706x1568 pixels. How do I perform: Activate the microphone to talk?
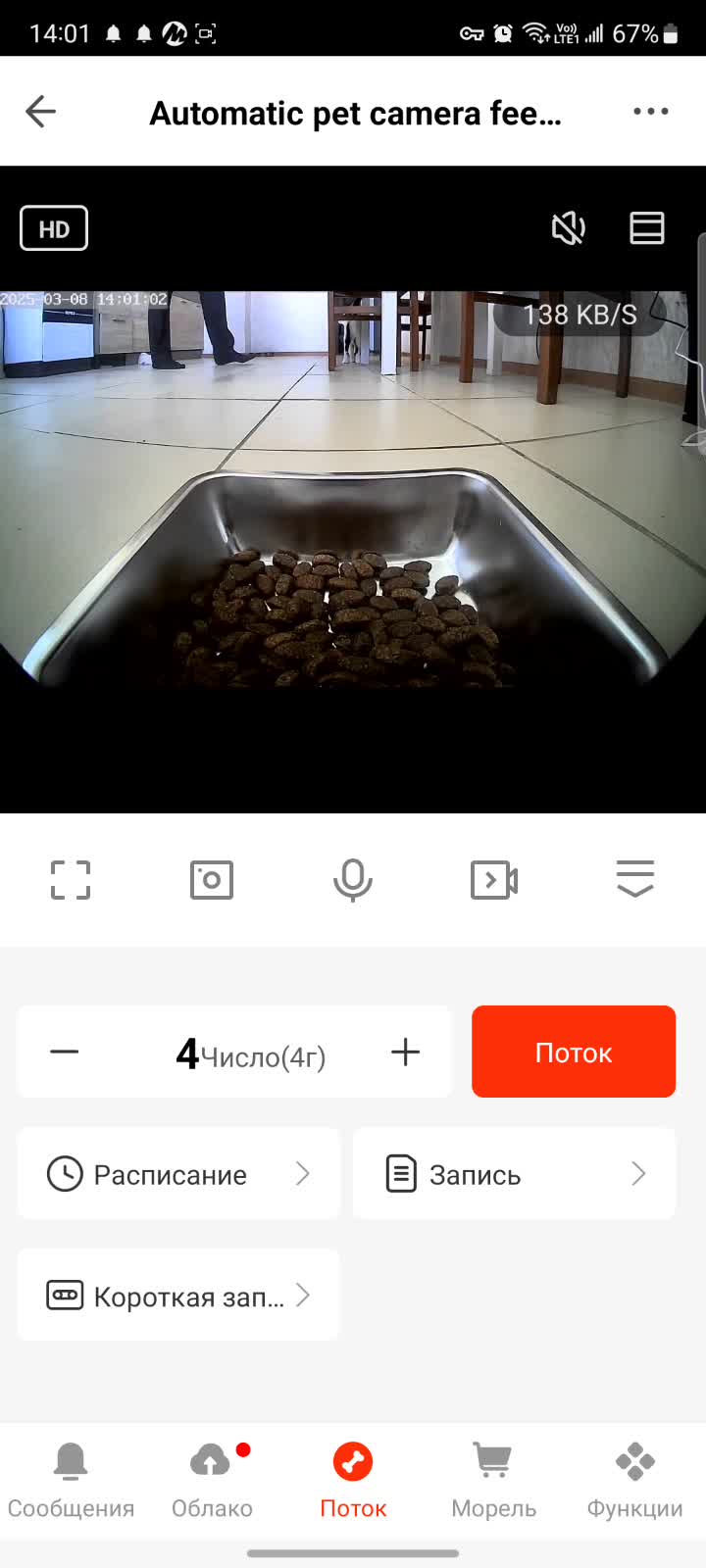(353, 879)
